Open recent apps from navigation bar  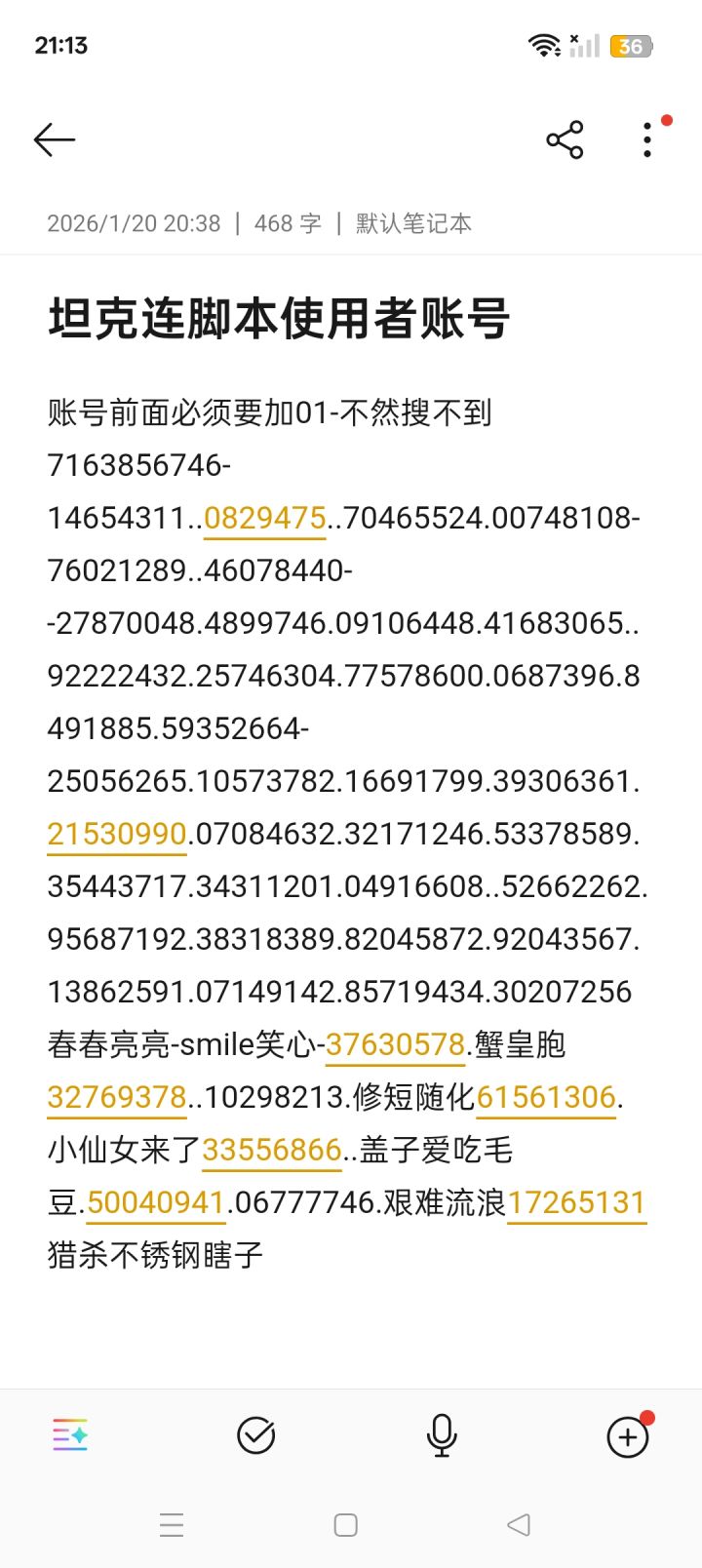coord(172,1525)
